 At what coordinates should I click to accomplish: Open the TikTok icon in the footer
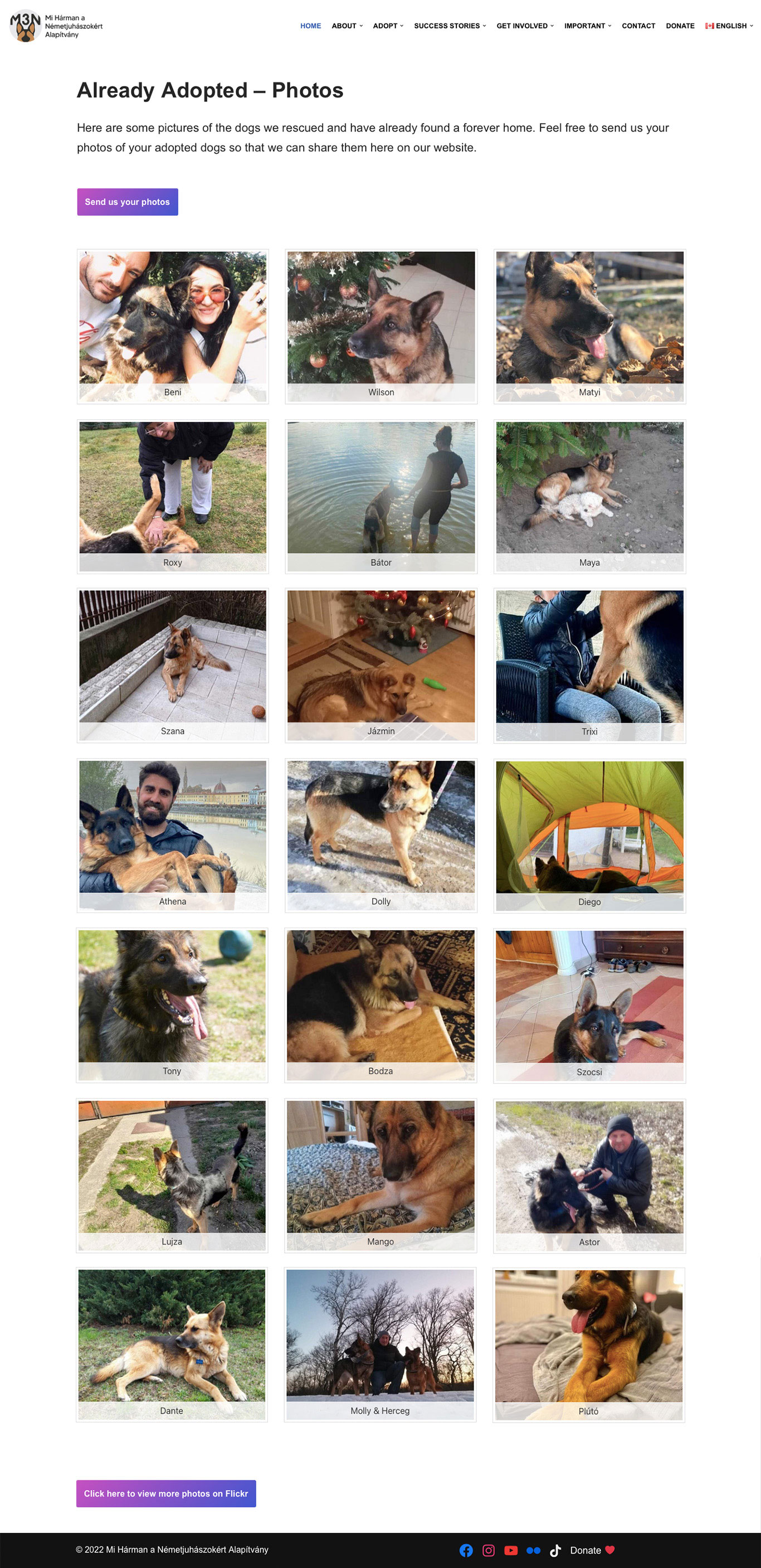point(555,1550)
